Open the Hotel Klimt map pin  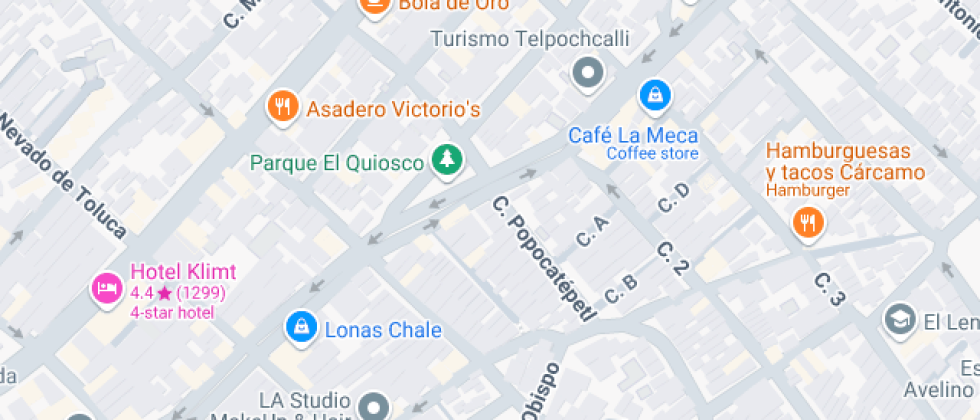[x=105, y=289]
